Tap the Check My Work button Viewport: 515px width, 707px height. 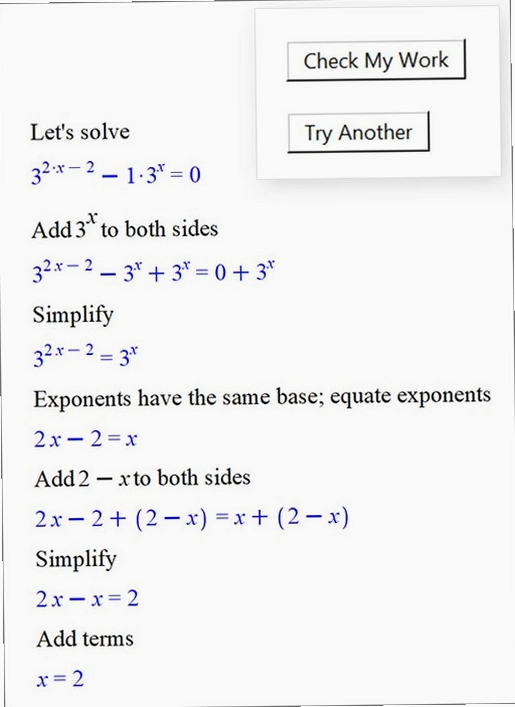point(376,60)
